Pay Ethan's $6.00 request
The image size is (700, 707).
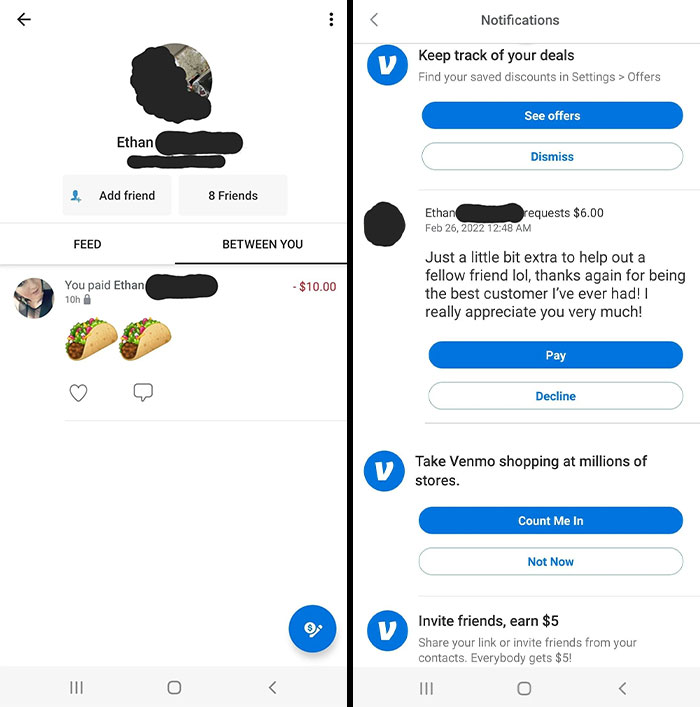555,355
